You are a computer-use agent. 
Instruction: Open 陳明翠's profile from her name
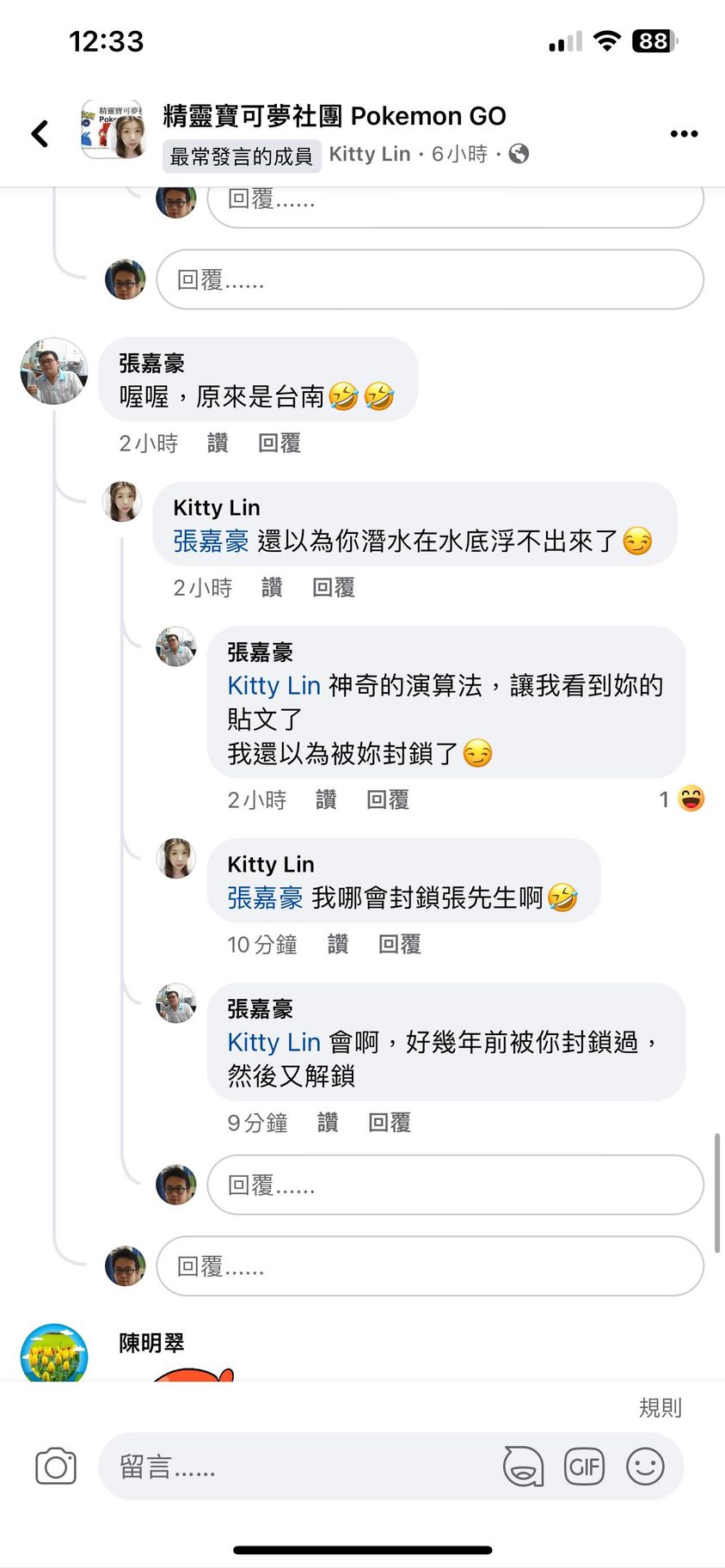(151, 1343)
